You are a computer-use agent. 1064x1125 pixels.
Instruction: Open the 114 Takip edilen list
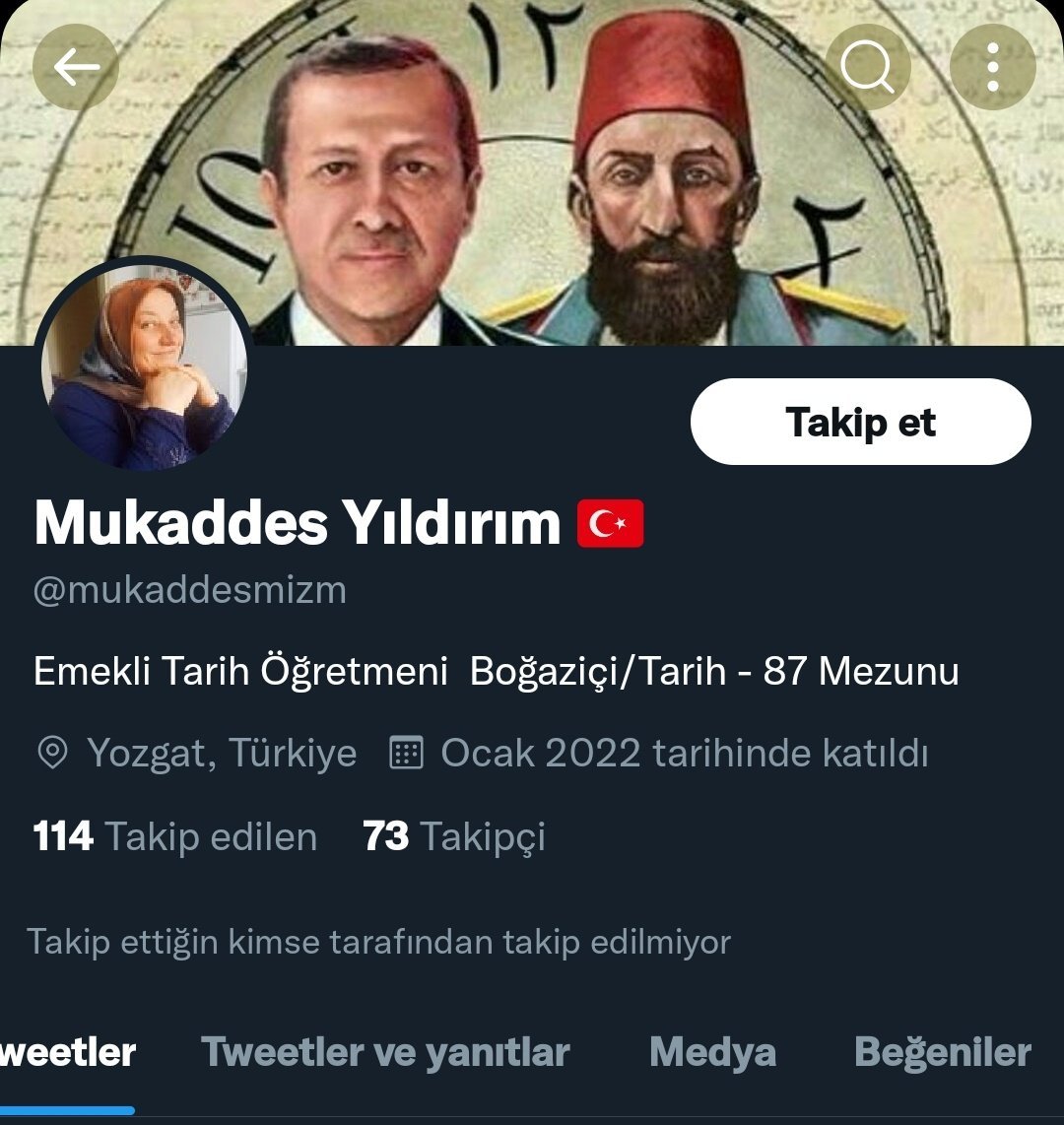(x=175, y=837)
